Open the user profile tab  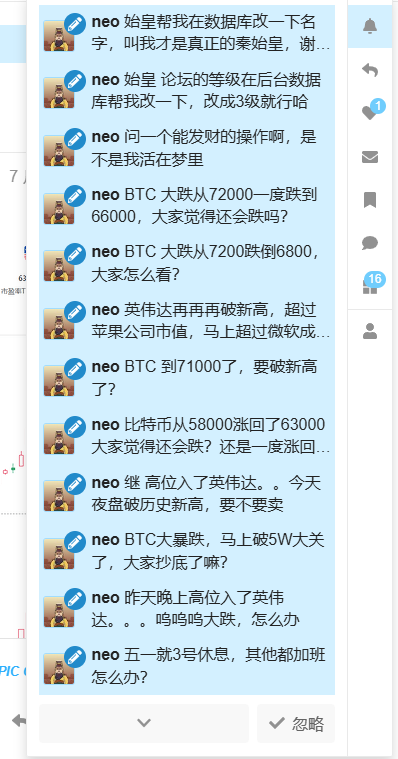[370, 331]
